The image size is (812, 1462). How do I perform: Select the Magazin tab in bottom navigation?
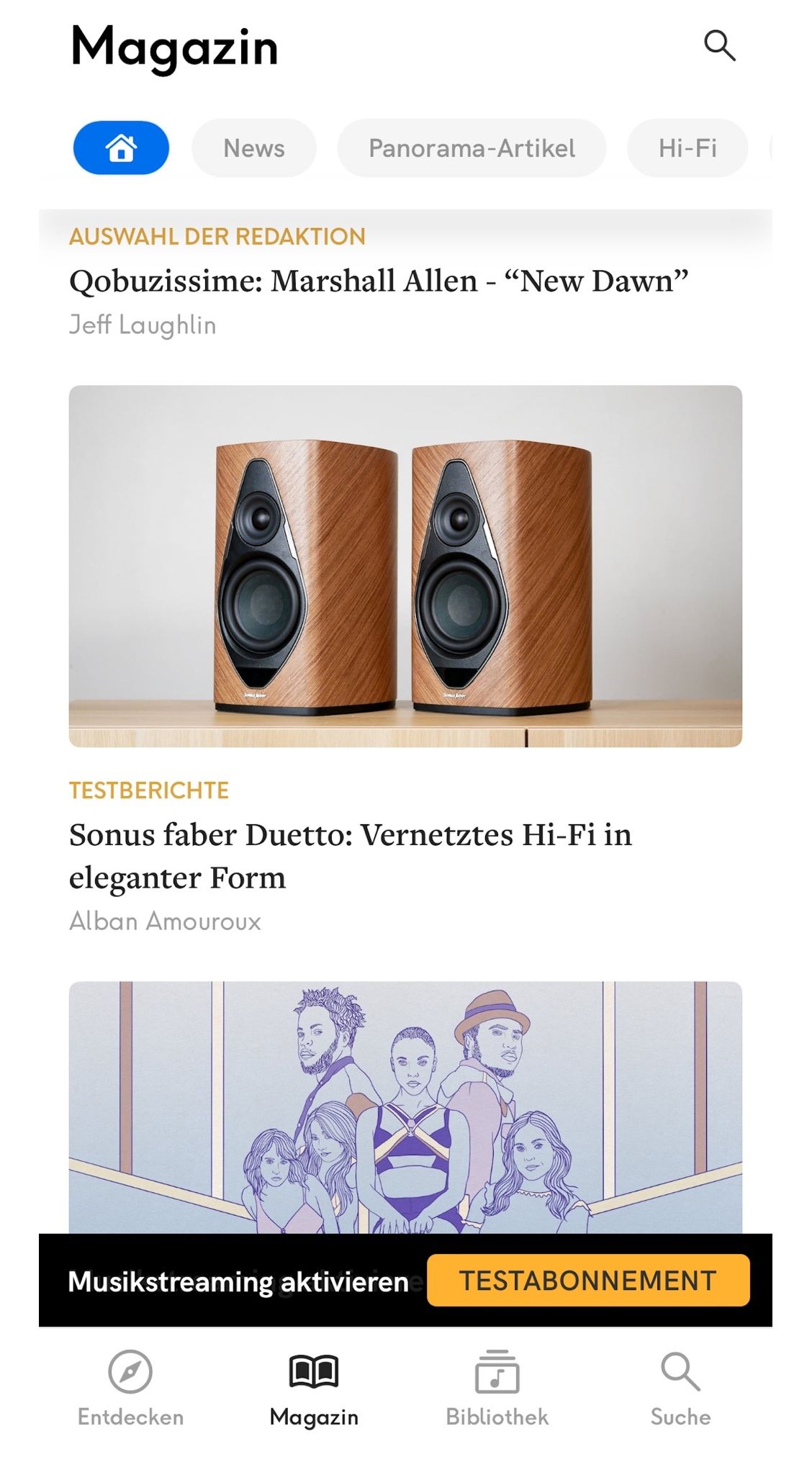(314, 1387)
